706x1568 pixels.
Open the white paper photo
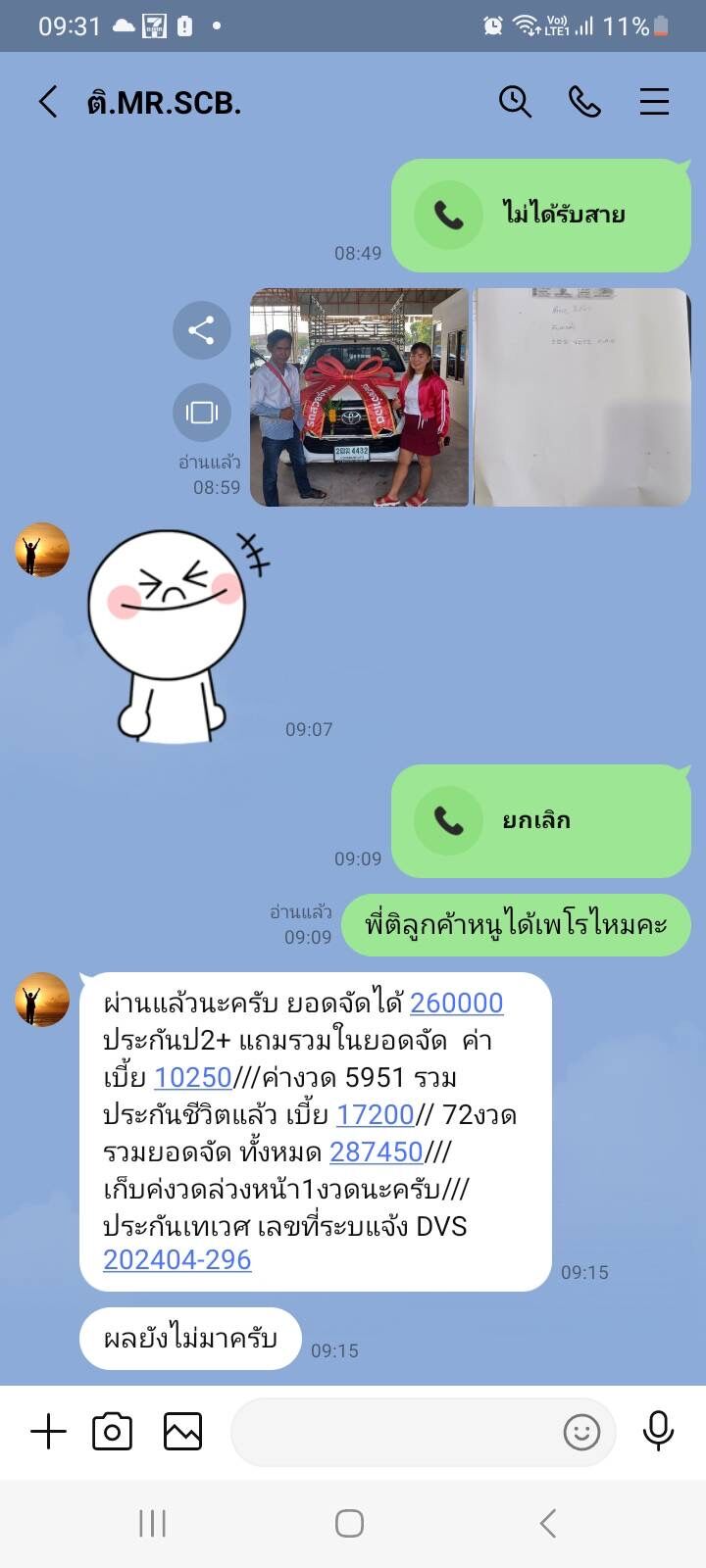(582, 397)
